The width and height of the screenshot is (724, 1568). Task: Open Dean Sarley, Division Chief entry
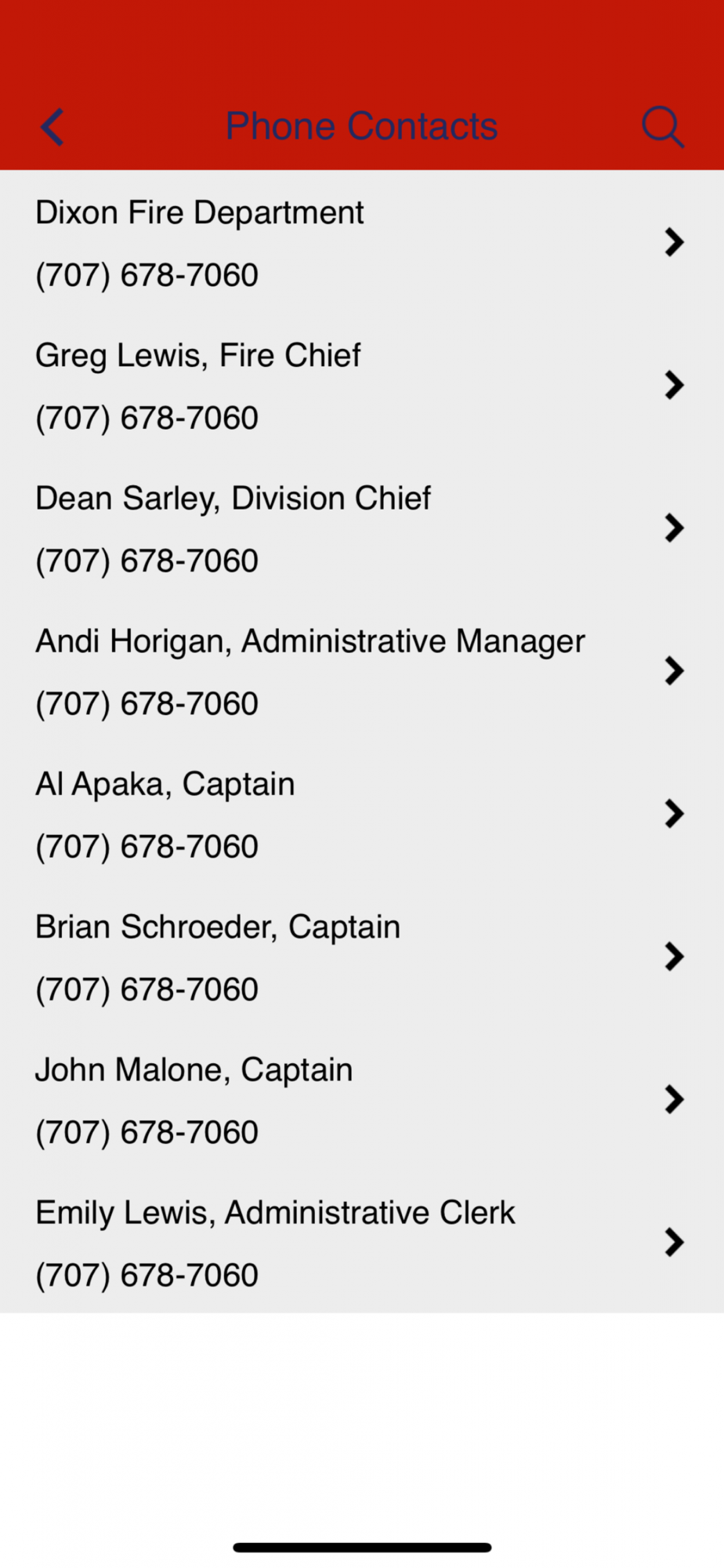(362, 528)
